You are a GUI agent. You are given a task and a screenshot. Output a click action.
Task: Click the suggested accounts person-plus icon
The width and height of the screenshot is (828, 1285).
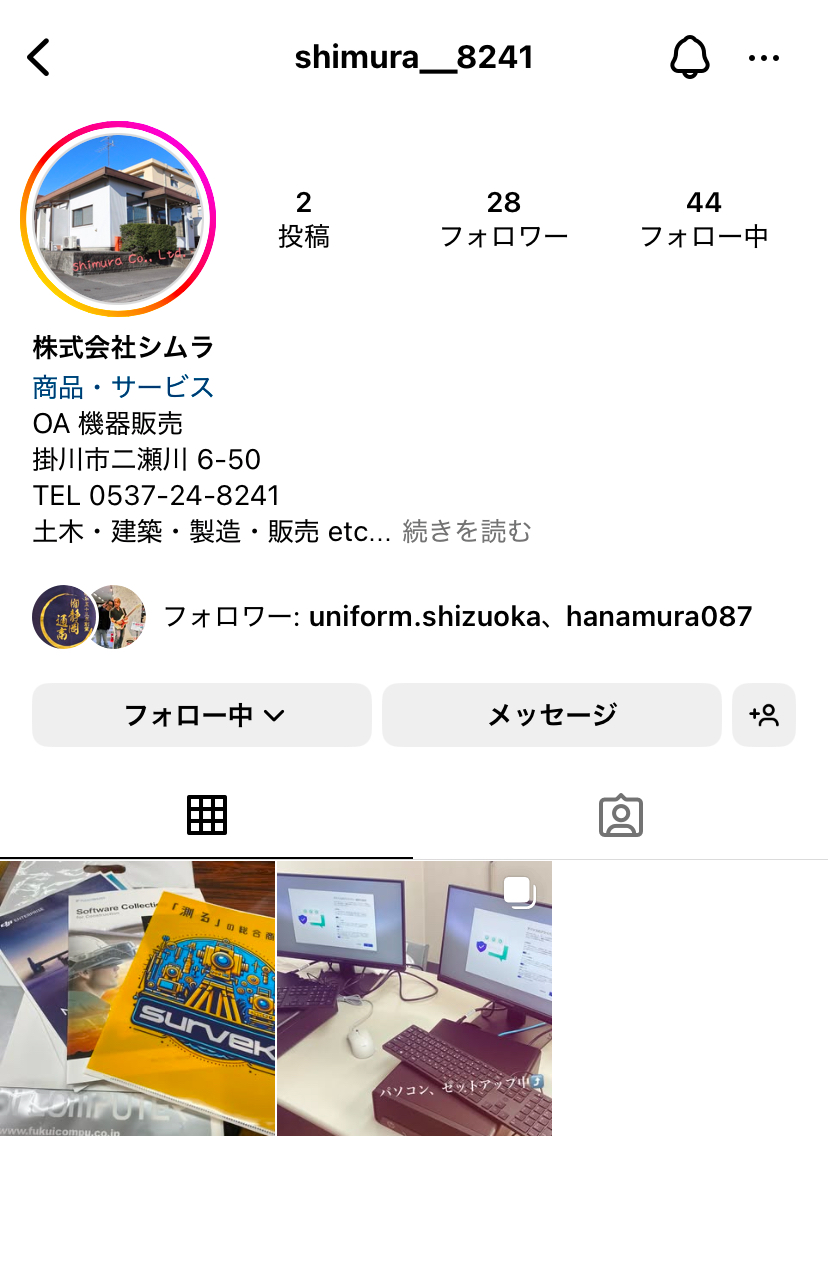click(x=764, y=714)
